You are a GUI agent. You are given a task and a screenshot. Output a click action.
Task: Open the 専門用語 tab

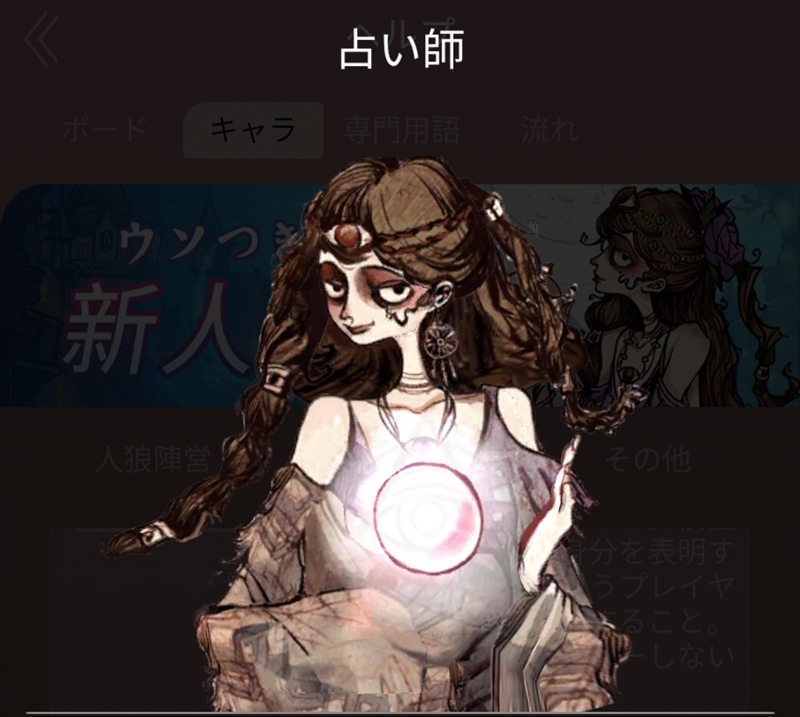click(402, 130)
